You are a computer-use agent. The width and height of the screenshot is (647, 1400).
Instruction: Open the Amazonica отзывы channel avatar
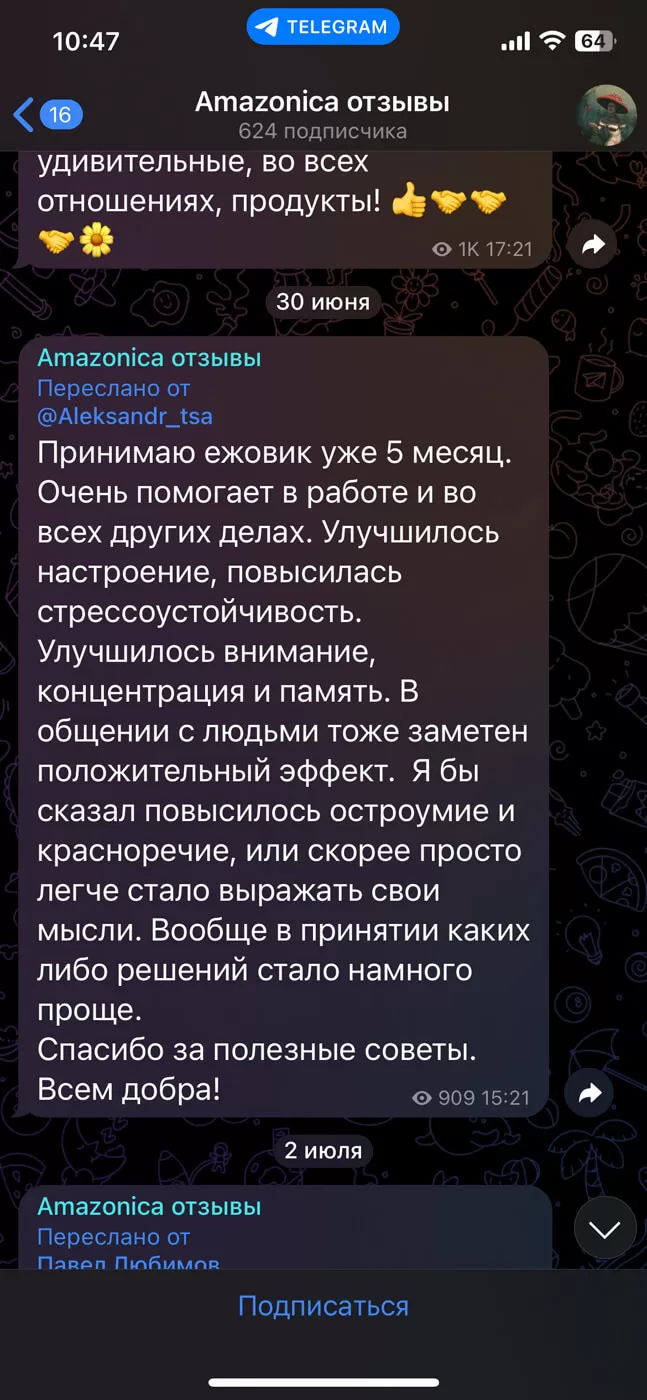coord(605,115)
